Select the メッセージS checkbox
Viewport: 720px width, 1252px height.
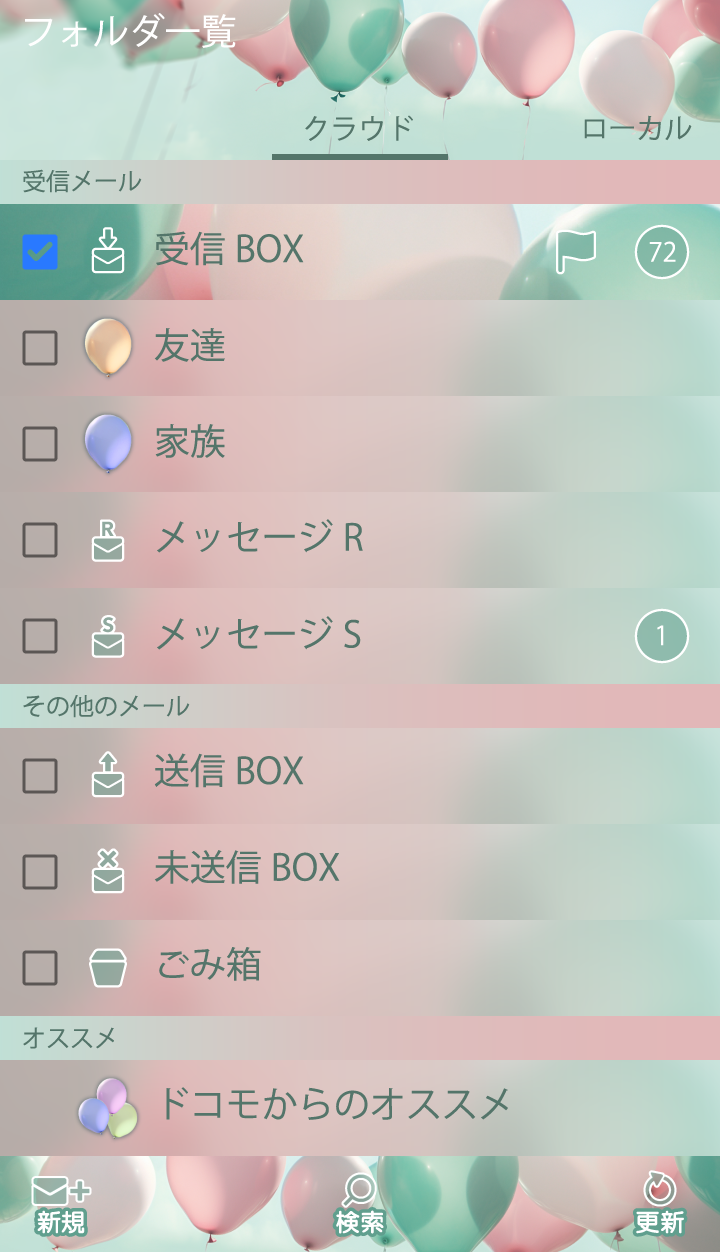point(40,636)
